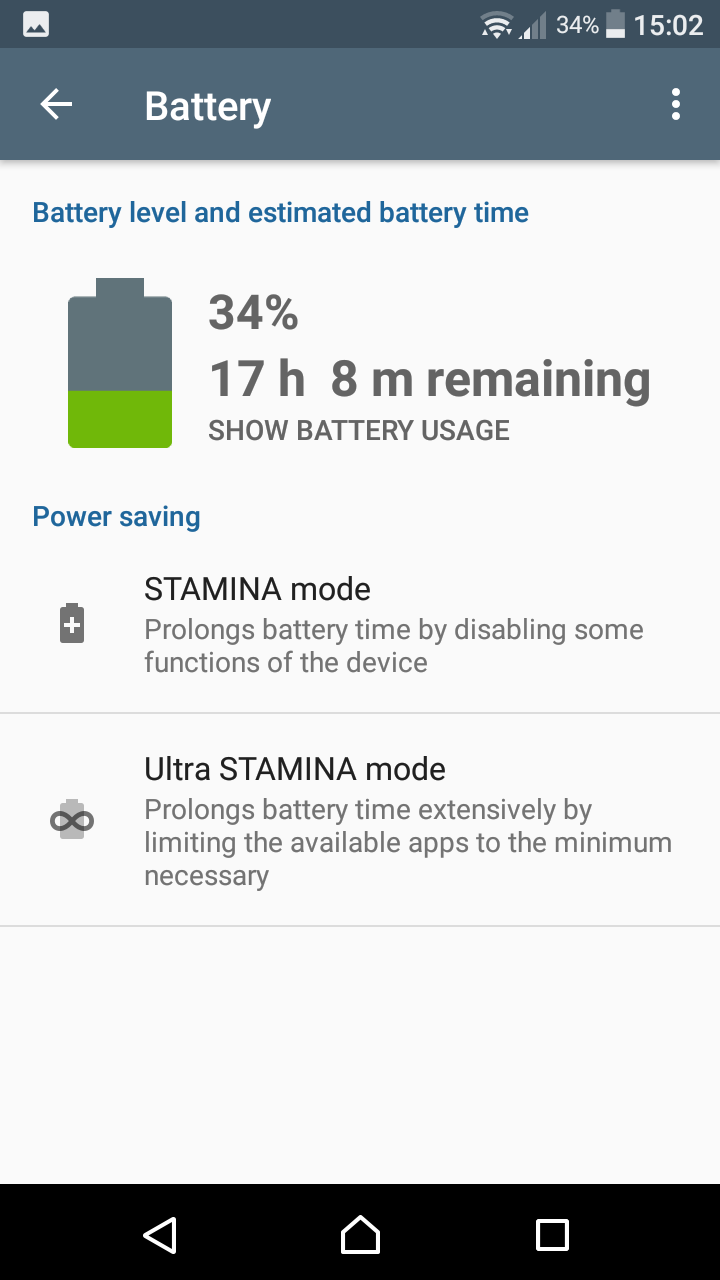
Task: Open the overflow menu
Action: click(x=676, y=105)
